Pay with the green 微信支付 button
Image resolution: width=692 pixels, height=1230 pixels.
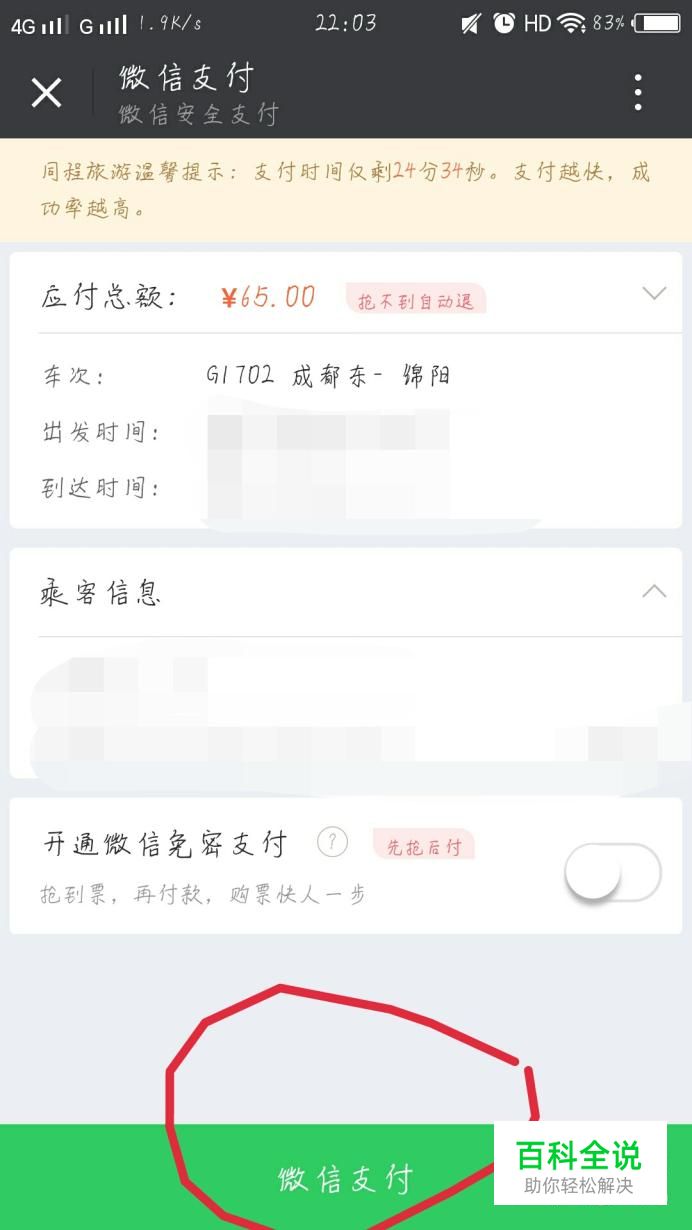pyautogui.click(x=346, y=1177)
